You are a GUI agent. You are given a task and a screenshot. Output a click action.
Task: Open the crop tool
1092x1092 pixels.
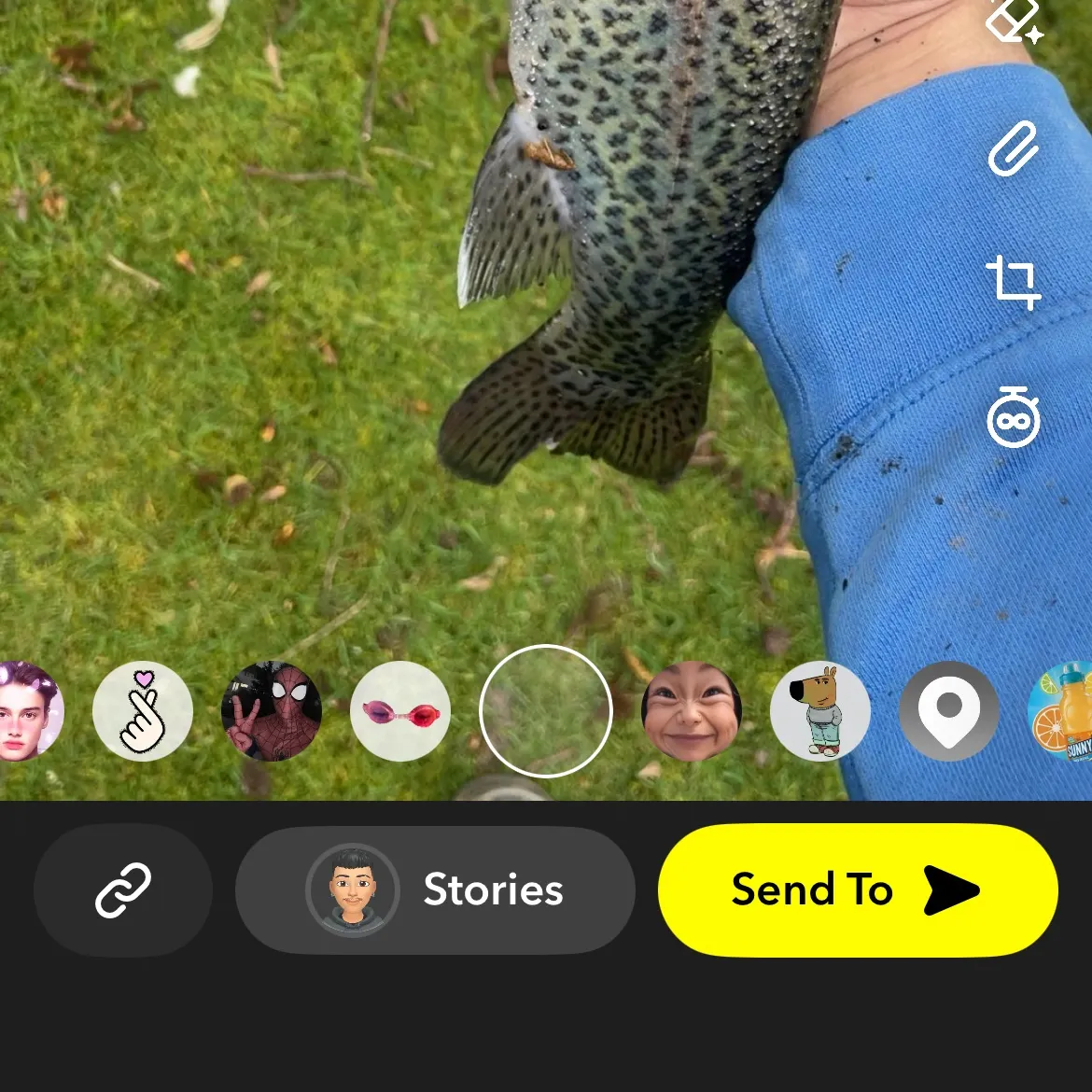point(1014,282)
